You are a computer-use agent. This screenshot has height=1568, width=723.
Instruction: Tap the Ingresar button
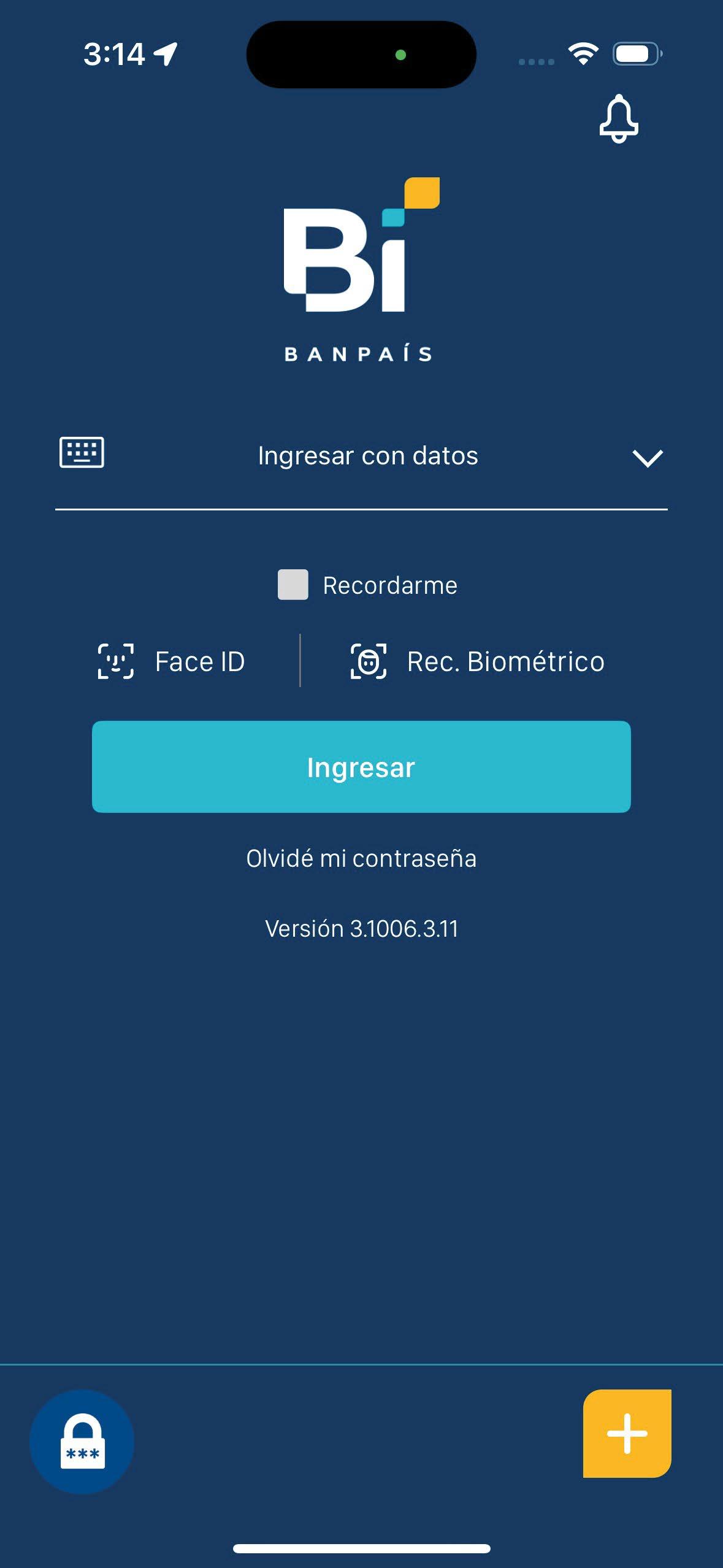pos(361,767)
